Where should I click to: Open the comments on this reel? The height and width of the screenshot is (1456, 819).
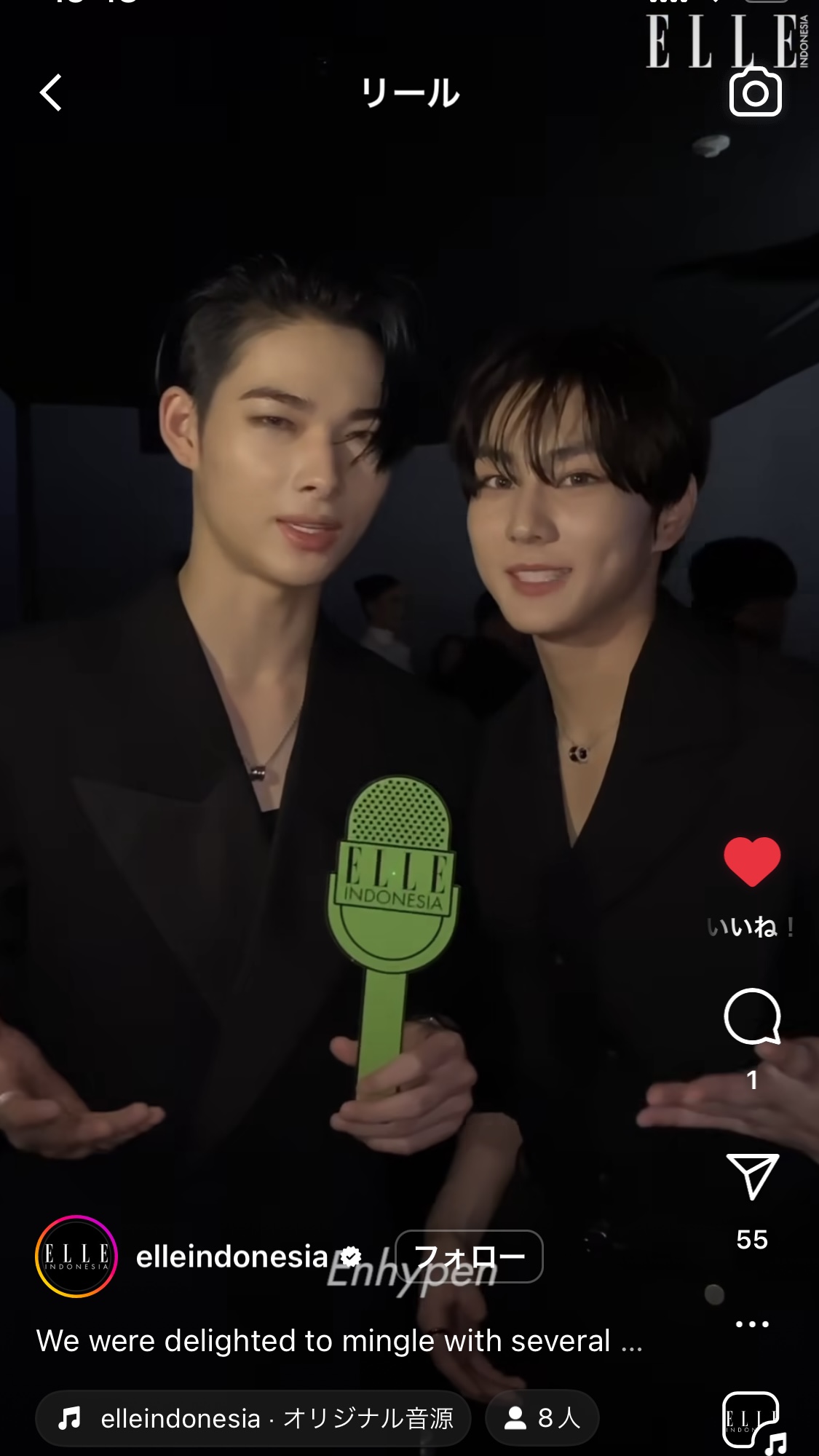click(752, 1016)
